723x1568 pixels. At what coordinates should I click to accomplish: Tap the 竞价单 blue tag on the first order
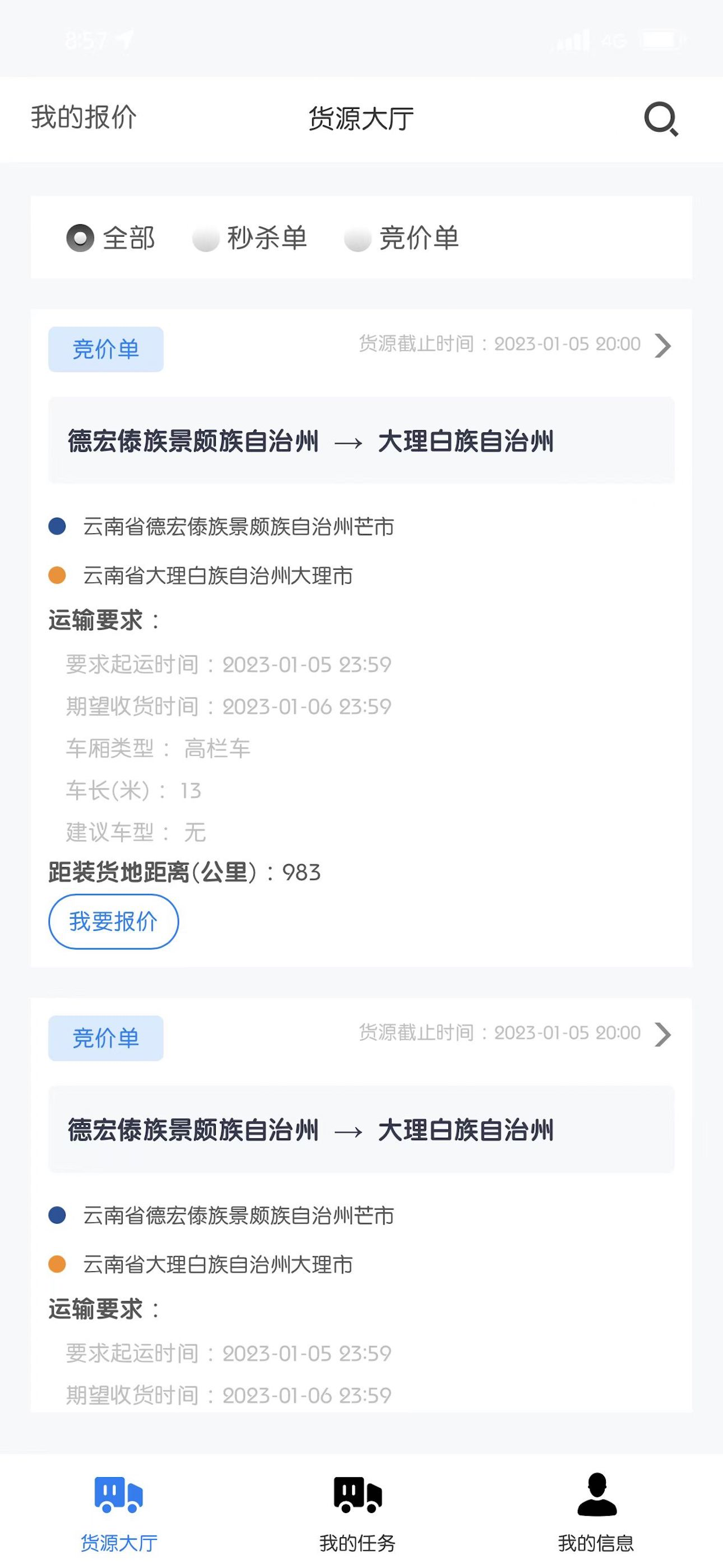[105, 349]
